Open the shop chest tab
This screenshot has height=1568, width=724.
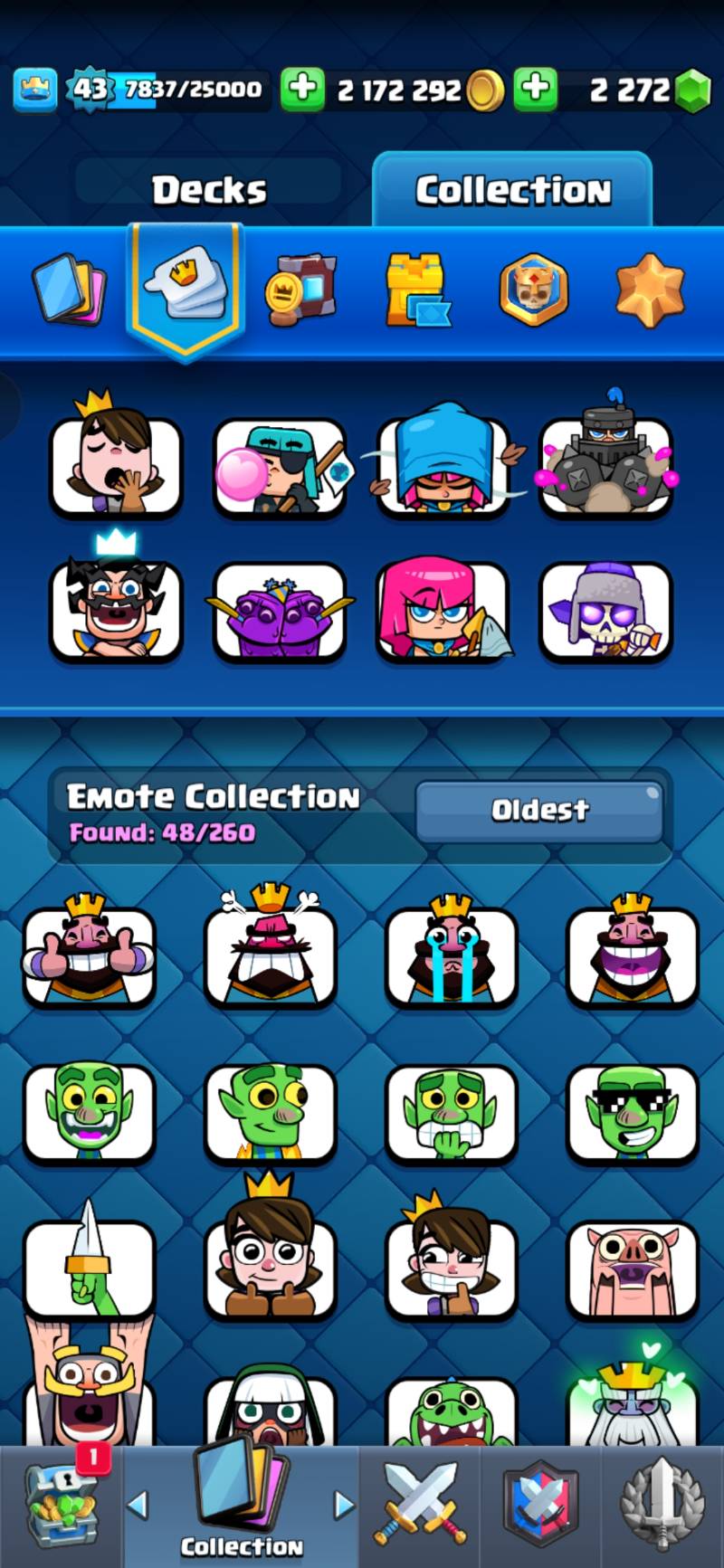point(61,1506)
